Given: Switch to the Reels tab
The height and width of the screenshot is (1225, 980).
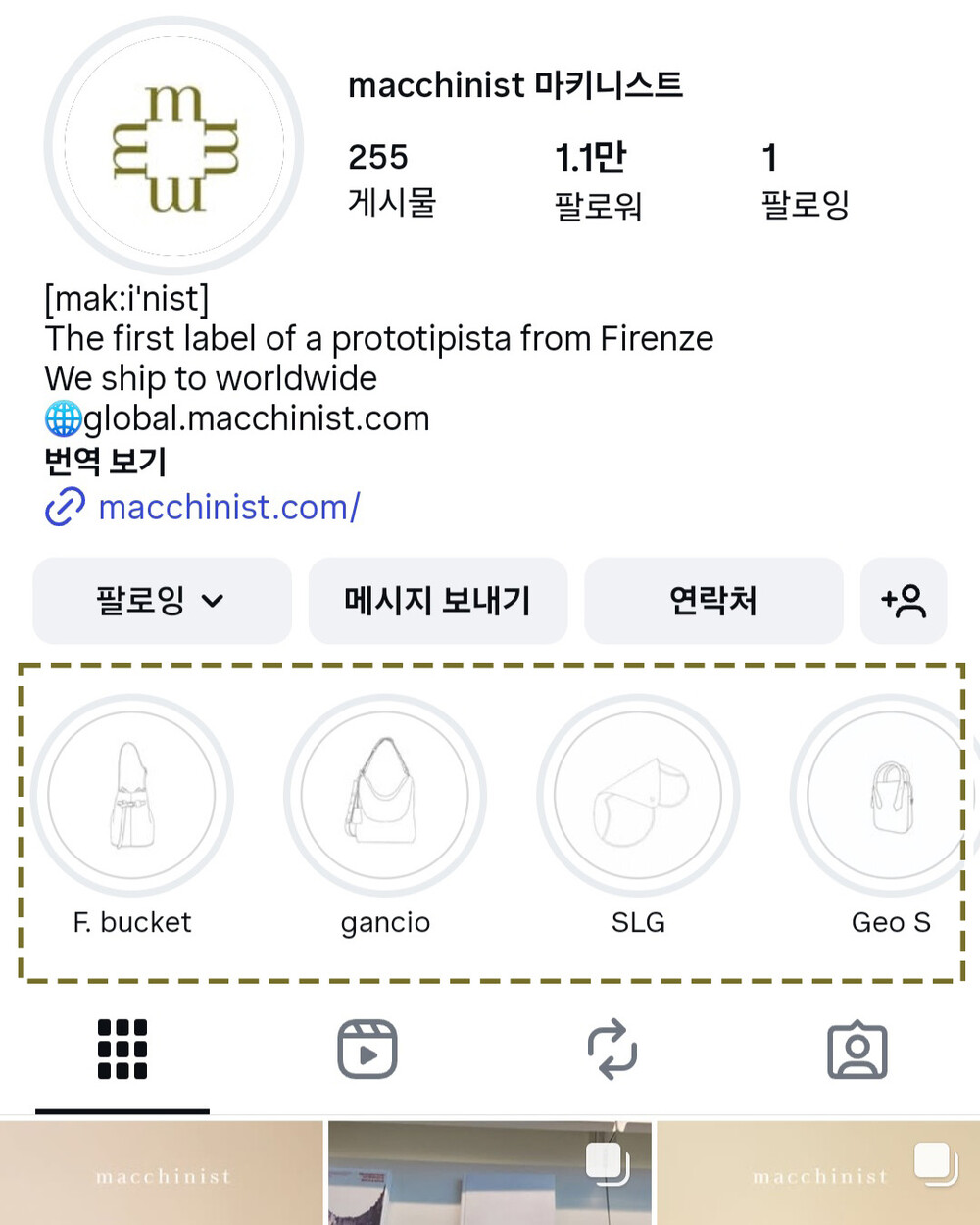Looking at the screenshot, I should (x=367, y=1050).
